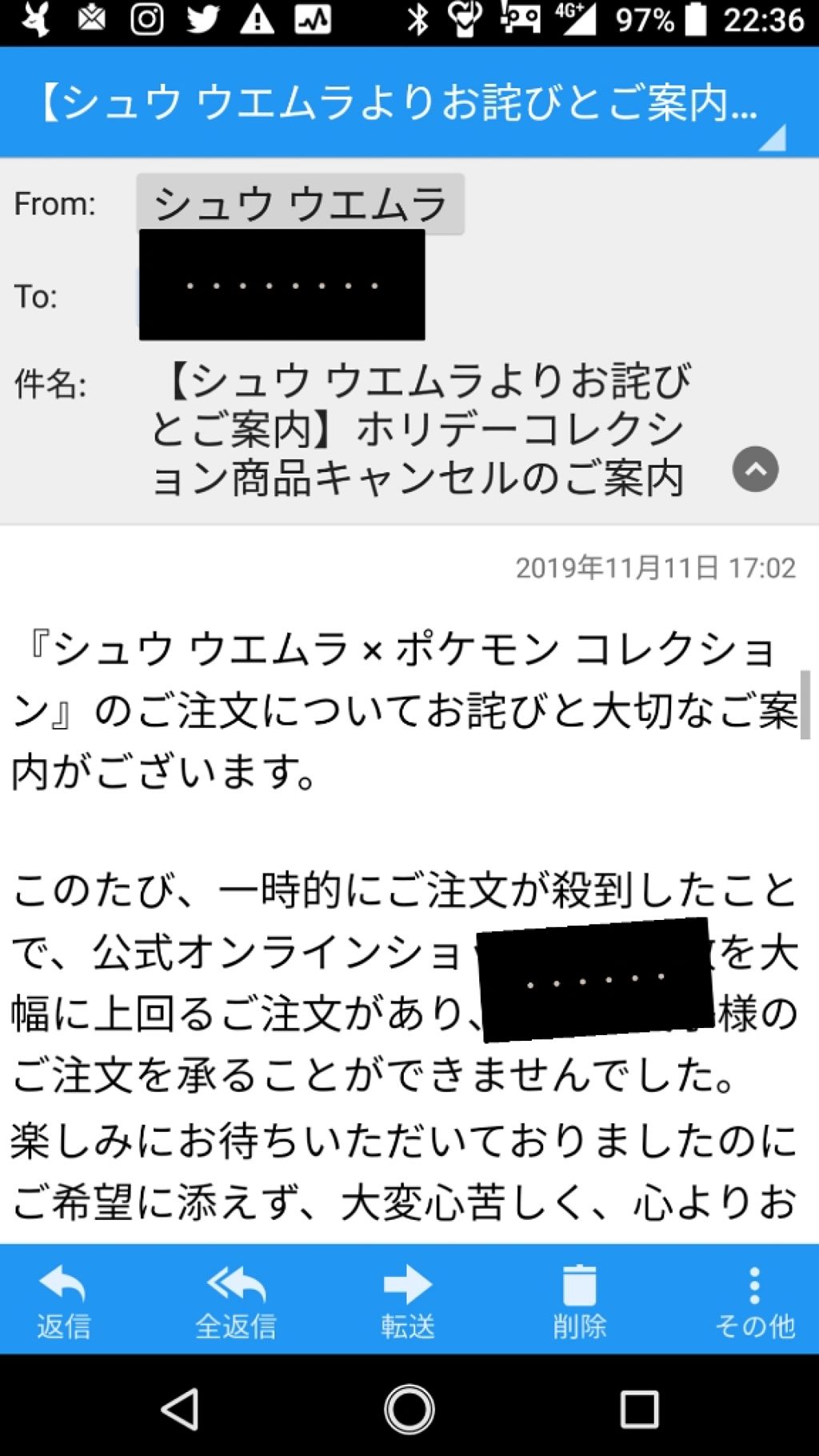
Task: Expand the subject title bar dropdown
Action: (x=772, y=138)
